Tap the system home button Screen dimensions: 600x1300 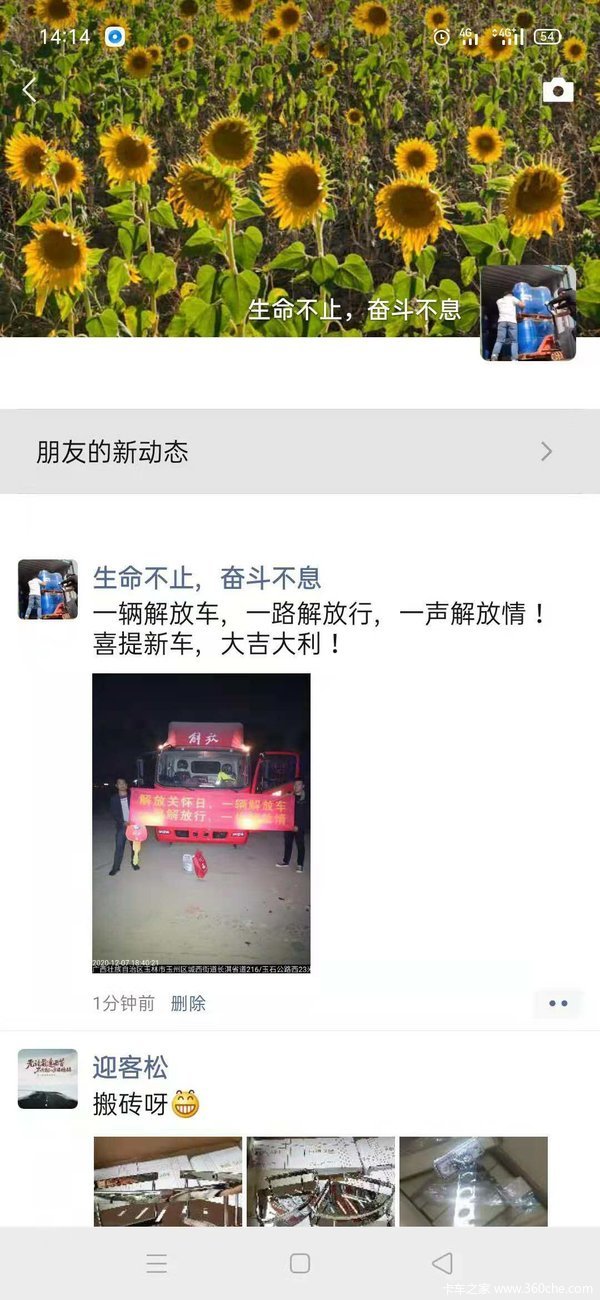(x=300, y=1263)
